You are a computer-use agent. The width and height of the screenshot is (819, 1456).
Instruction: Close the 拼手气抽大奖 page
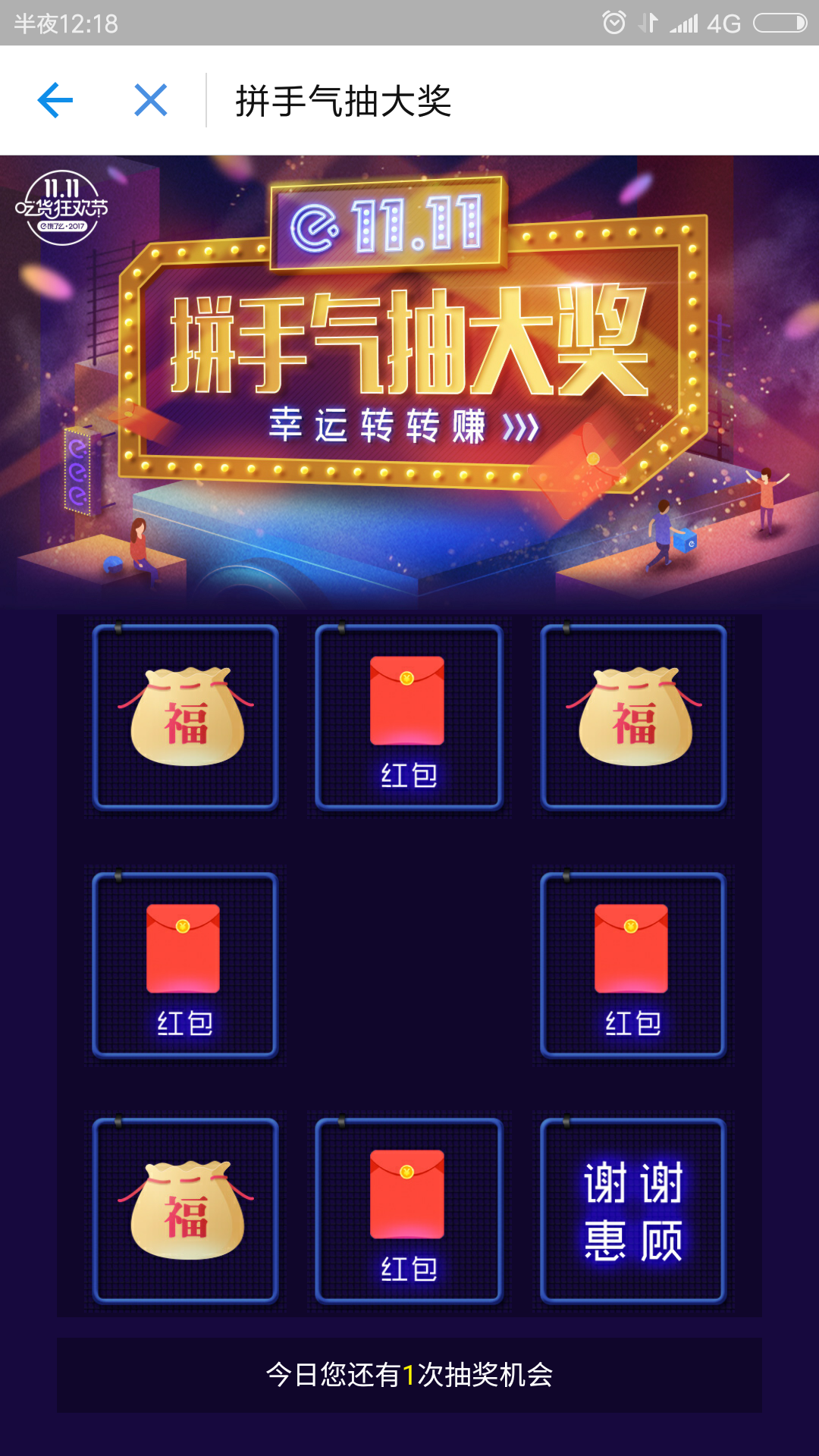(x=151, y=100)
